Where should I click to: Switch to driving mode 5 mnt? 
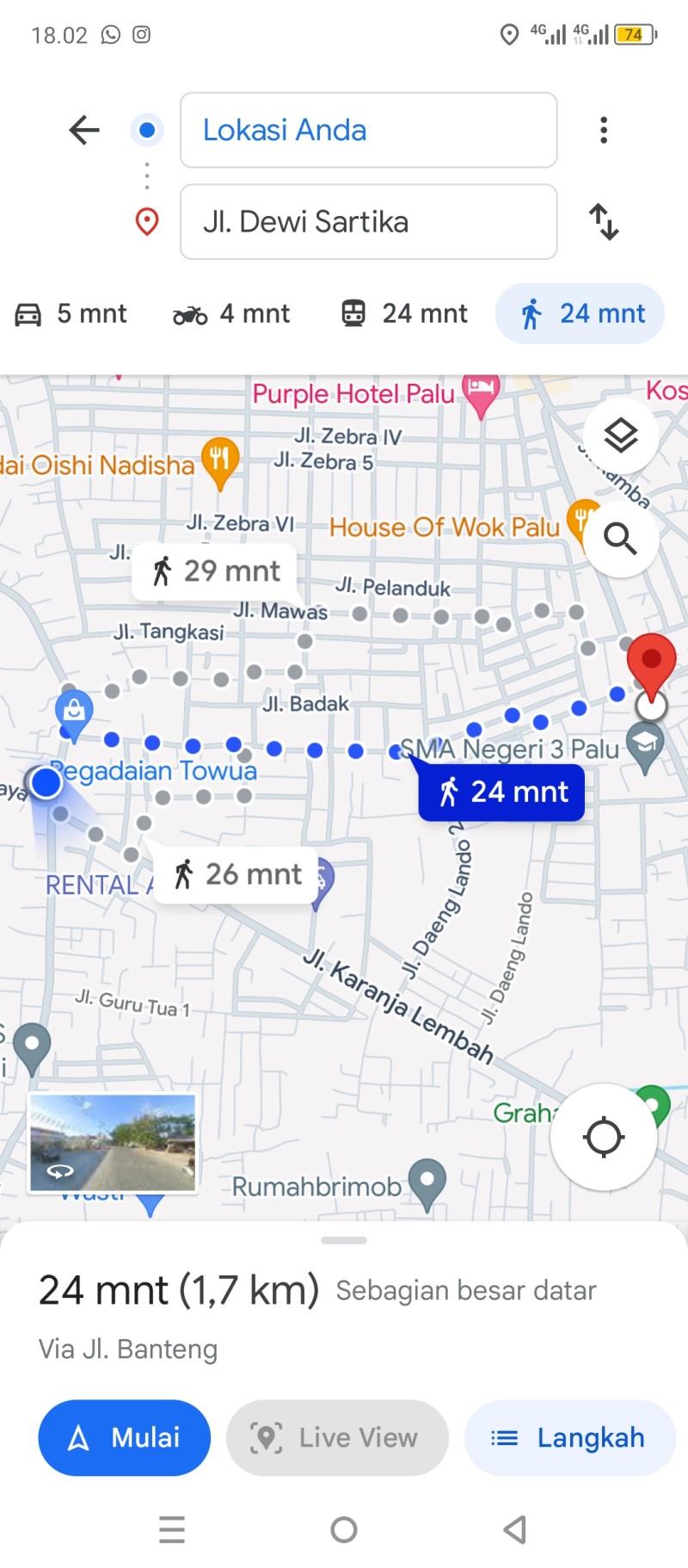(71, 313)
